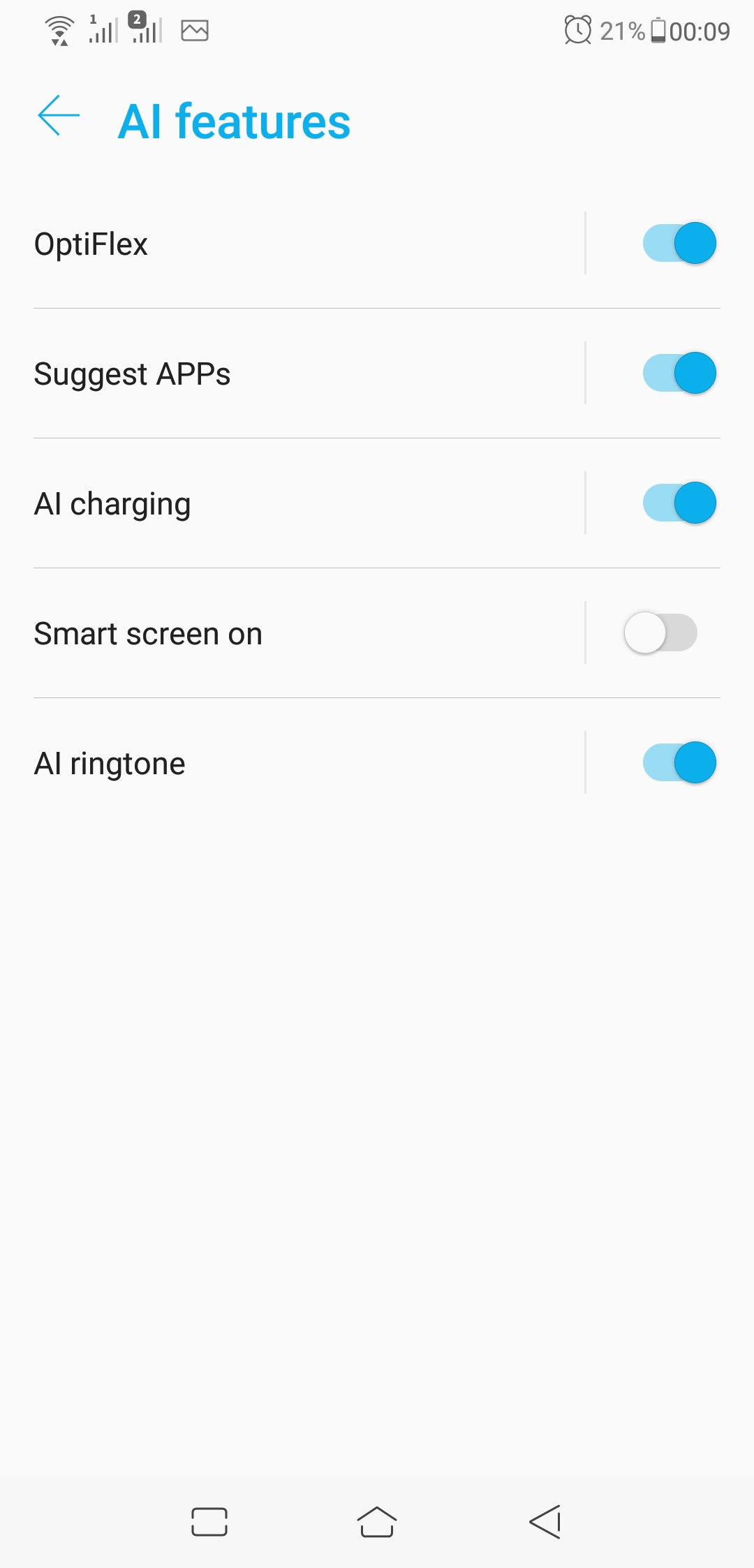Tap the system home button

(x=377, y=1522)
